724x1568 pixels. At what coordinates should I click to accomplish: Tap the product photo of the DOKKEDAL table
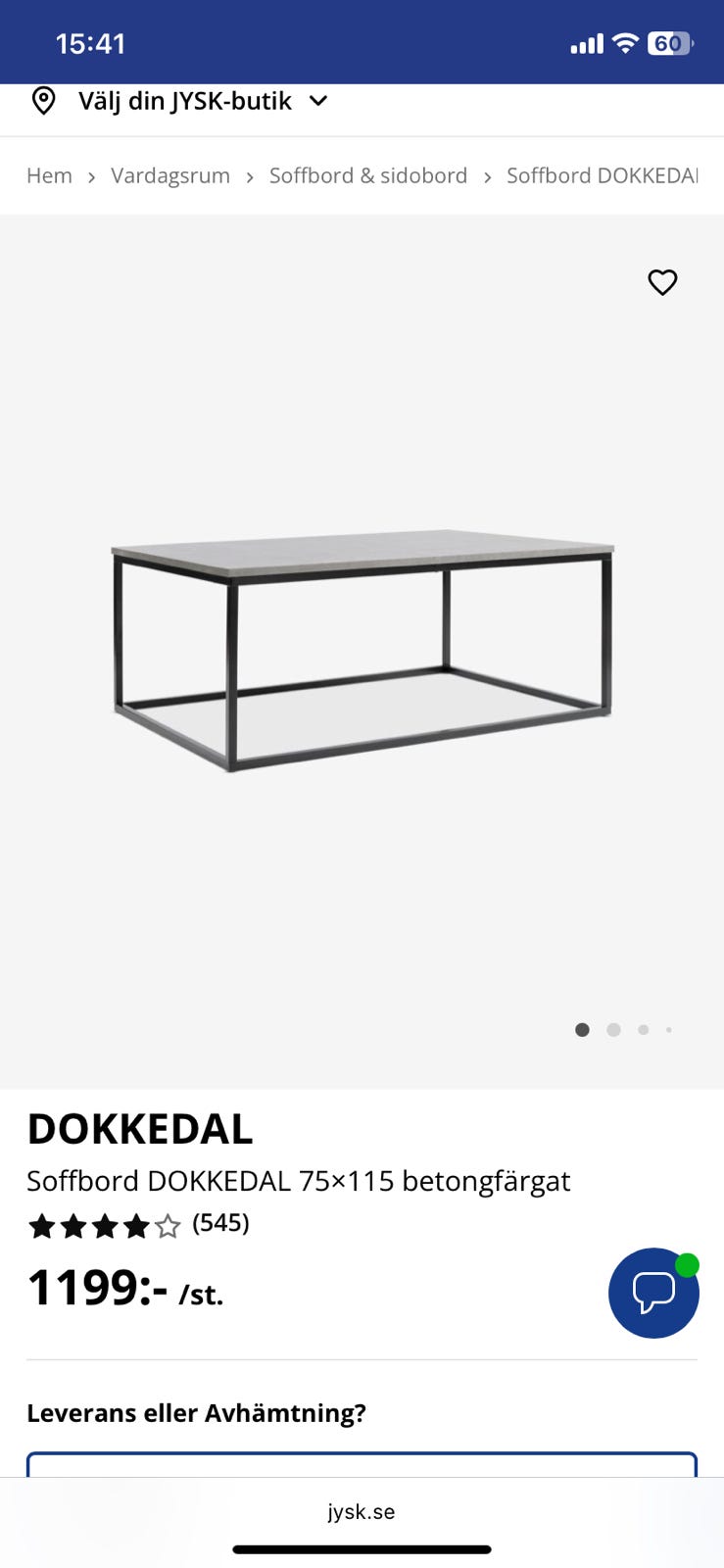point(362,647)
